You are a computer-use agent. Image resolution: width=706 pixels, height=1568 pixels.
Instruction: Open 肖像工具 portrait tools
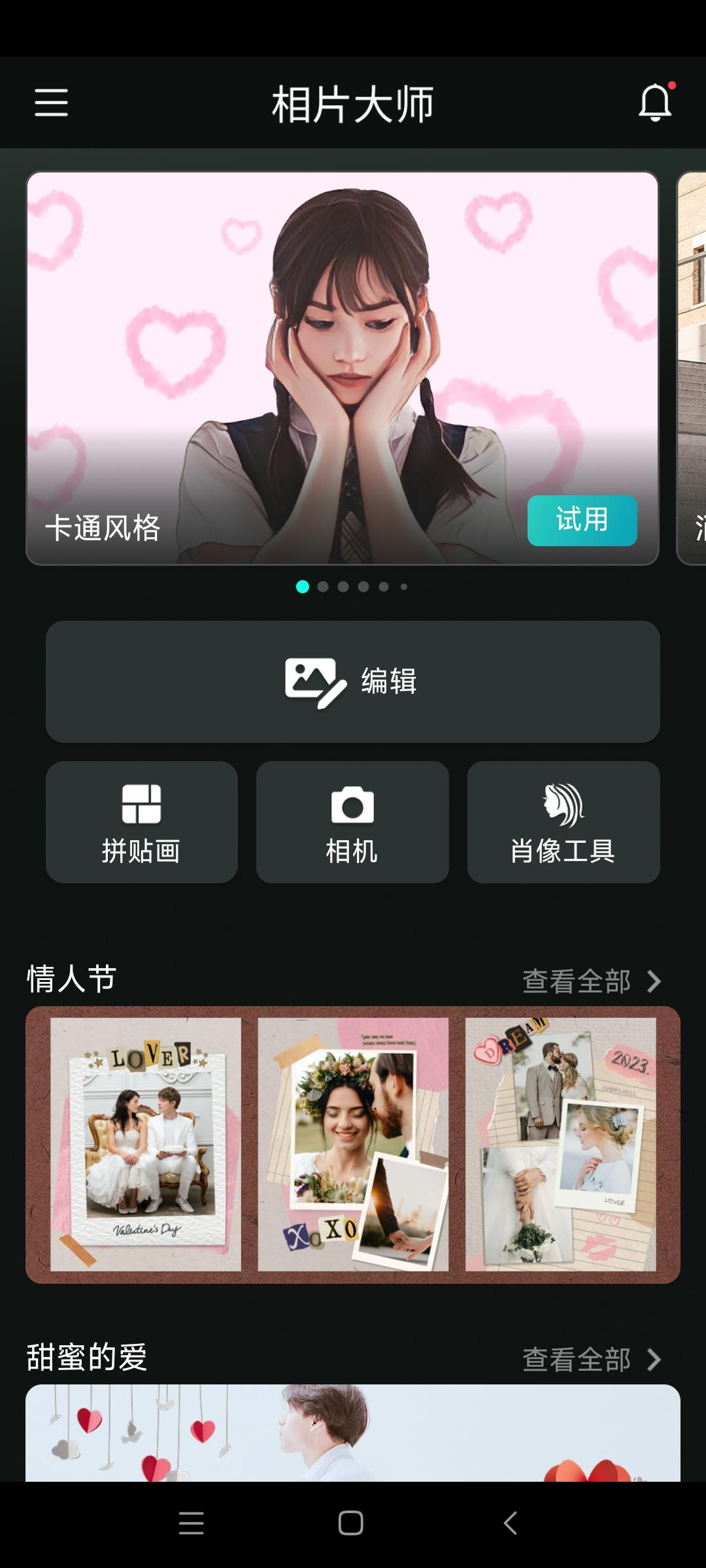(563, 822)
